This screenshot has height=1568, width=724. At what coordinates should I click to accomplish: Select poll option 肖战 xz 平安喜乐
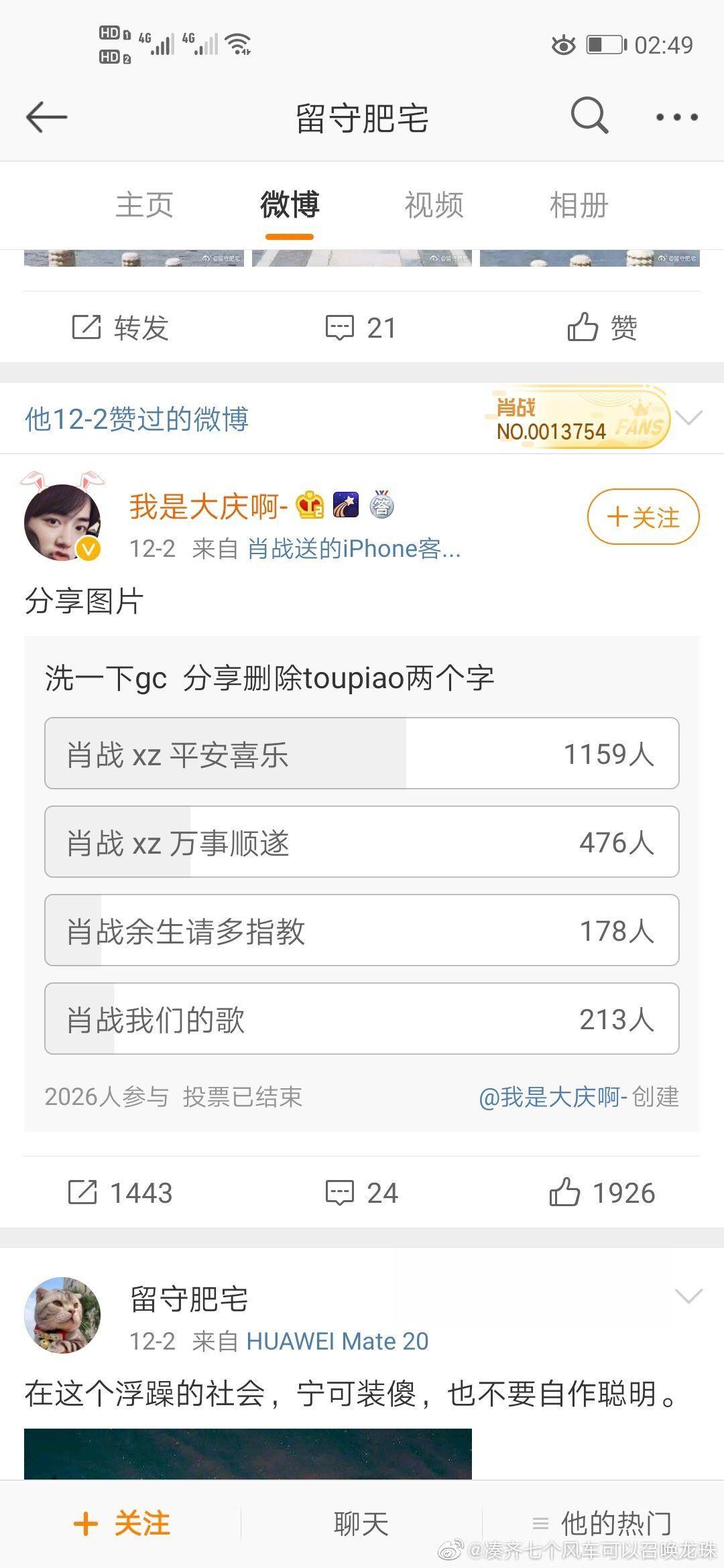[x=362, y=753]
